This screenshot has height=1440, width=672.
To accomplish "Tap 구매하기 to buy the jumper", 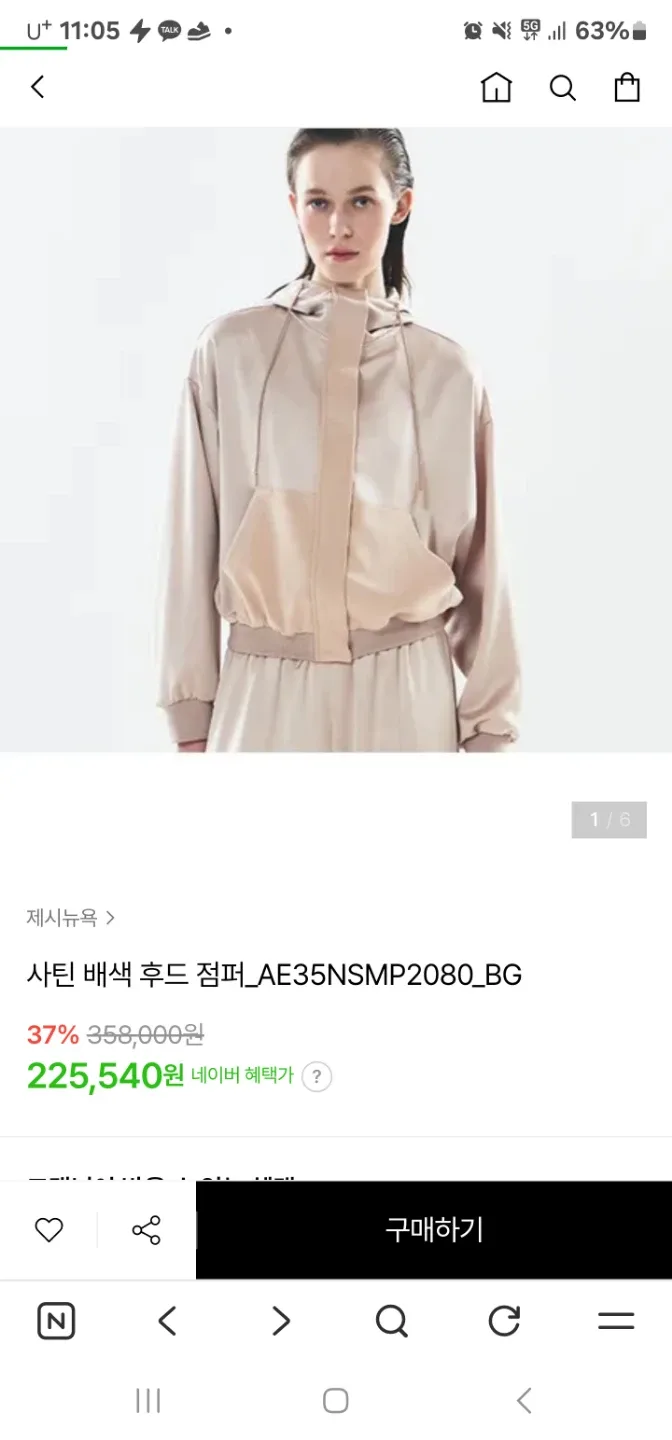I will (434, 1230).
